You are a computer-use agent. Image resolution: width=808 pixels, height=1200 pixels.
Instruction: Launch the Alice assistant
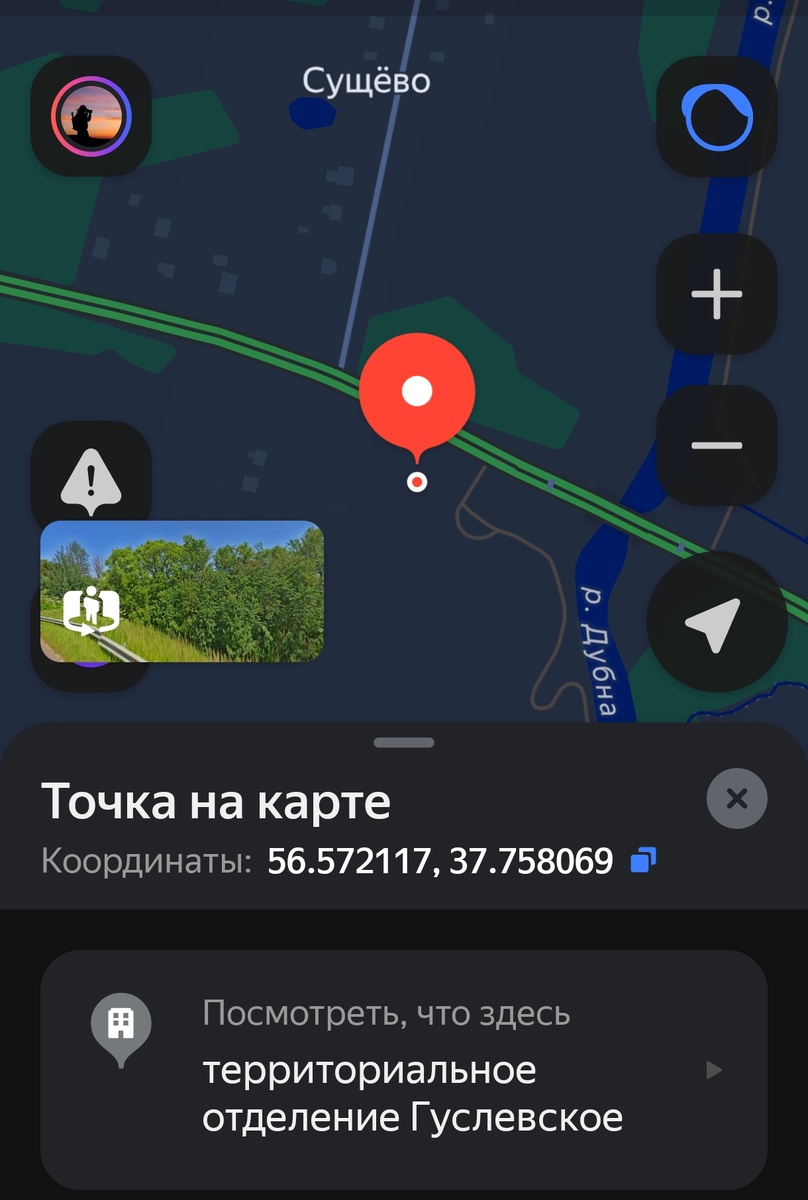tap(716, 116)
